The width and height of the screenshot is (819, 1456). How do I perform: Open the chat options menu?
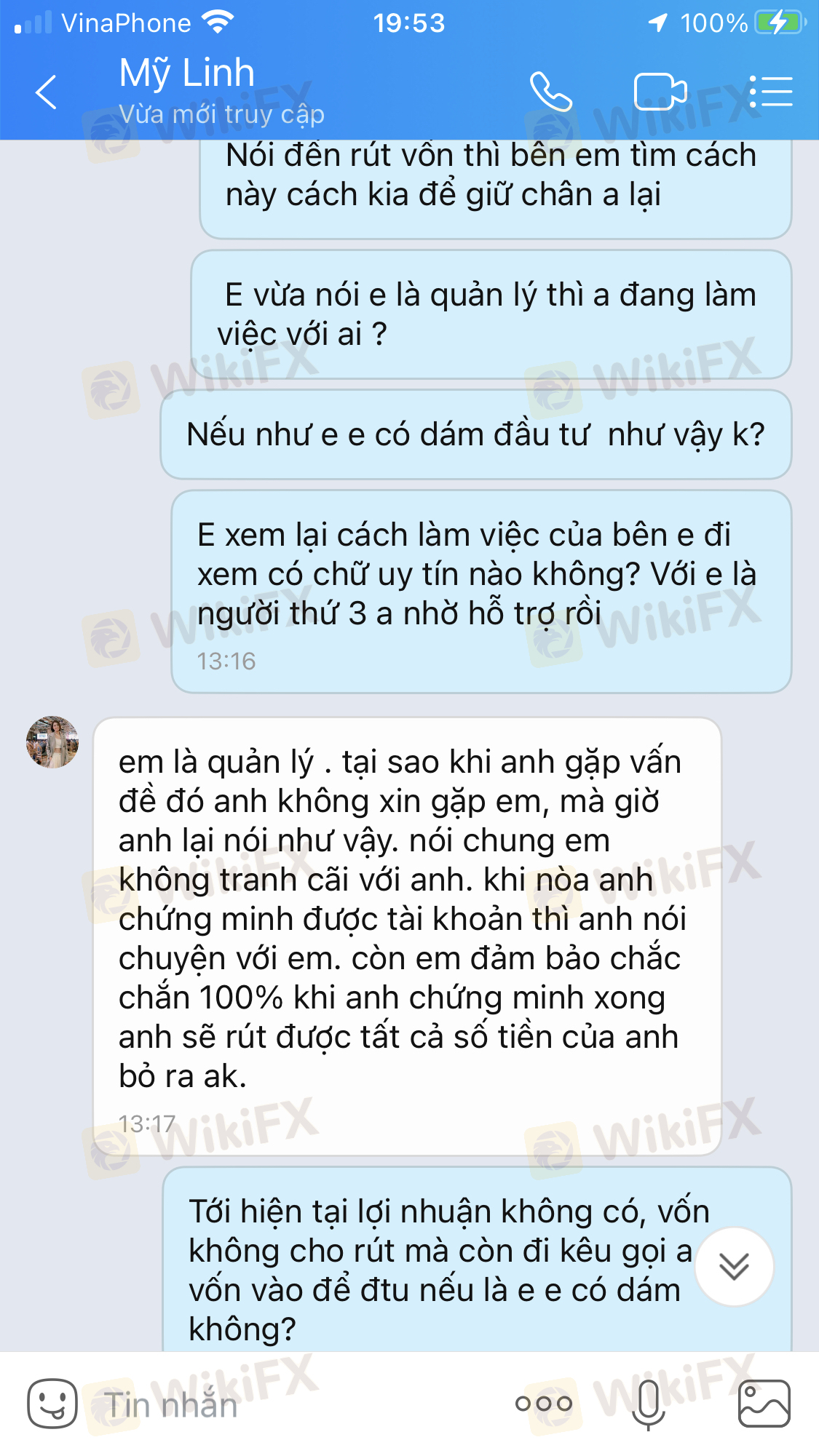(770, 92)
